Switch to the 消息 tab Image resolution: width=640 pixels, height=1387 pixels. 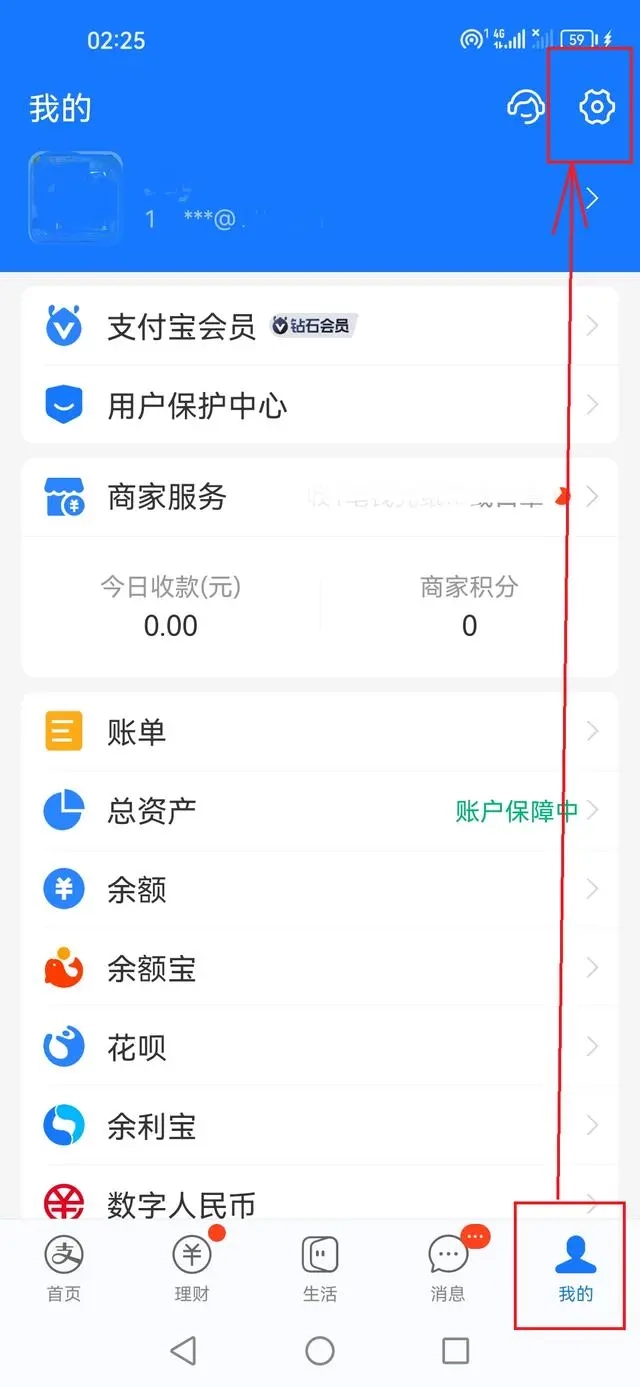pyautogui.click(x=448, y=1268)
